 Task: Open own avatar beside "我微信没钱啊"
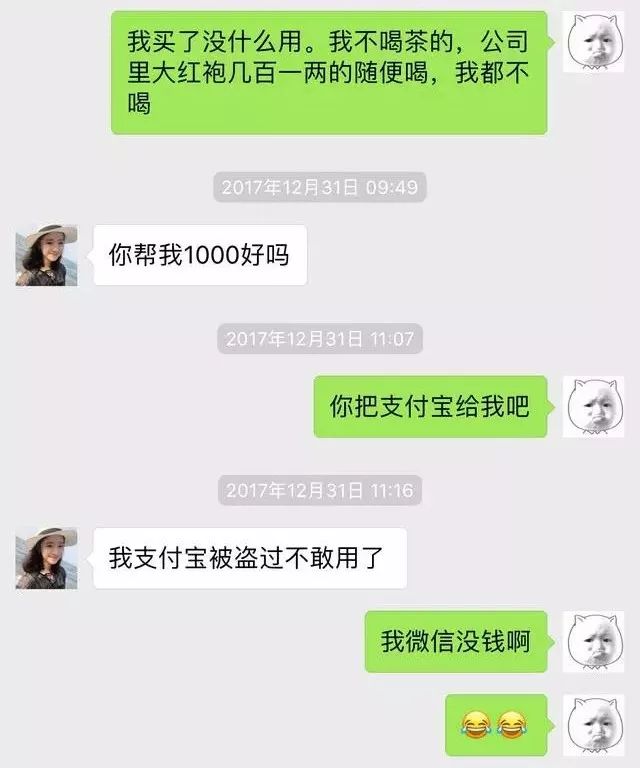(x=593, y=641)
